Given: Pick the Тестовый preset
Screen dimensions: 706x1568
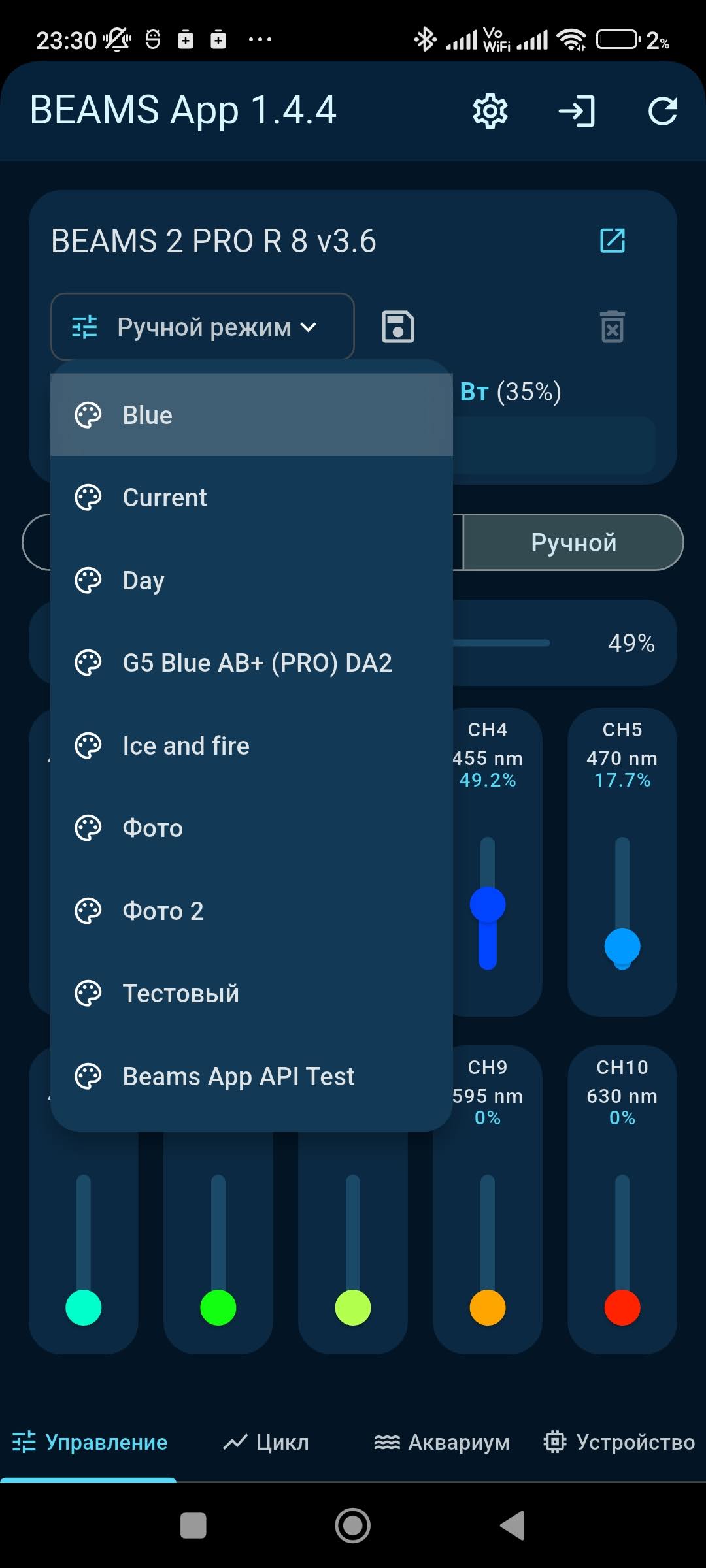Looking at the screenshot, I should click(x=252, y=993).
